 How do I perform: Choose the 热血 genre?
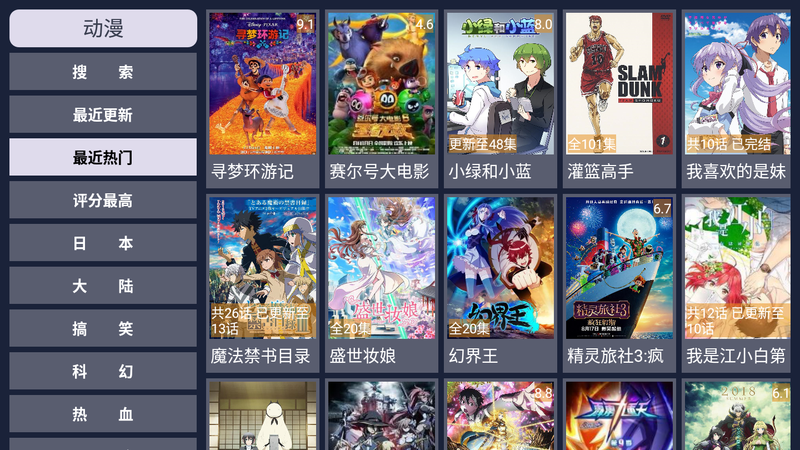[x=103, y=414]
